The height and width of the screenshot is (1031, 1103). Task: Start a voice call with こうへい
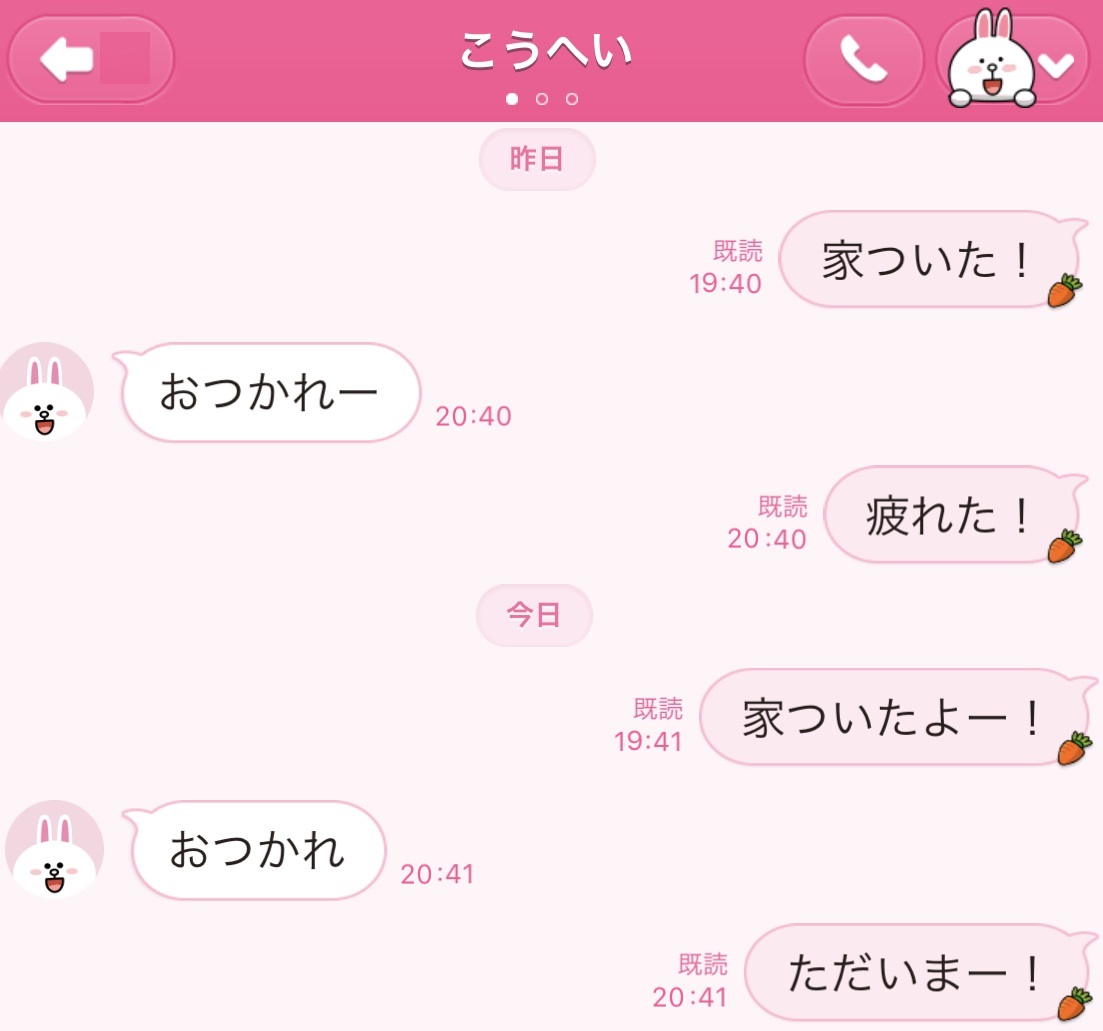[863, 61]
